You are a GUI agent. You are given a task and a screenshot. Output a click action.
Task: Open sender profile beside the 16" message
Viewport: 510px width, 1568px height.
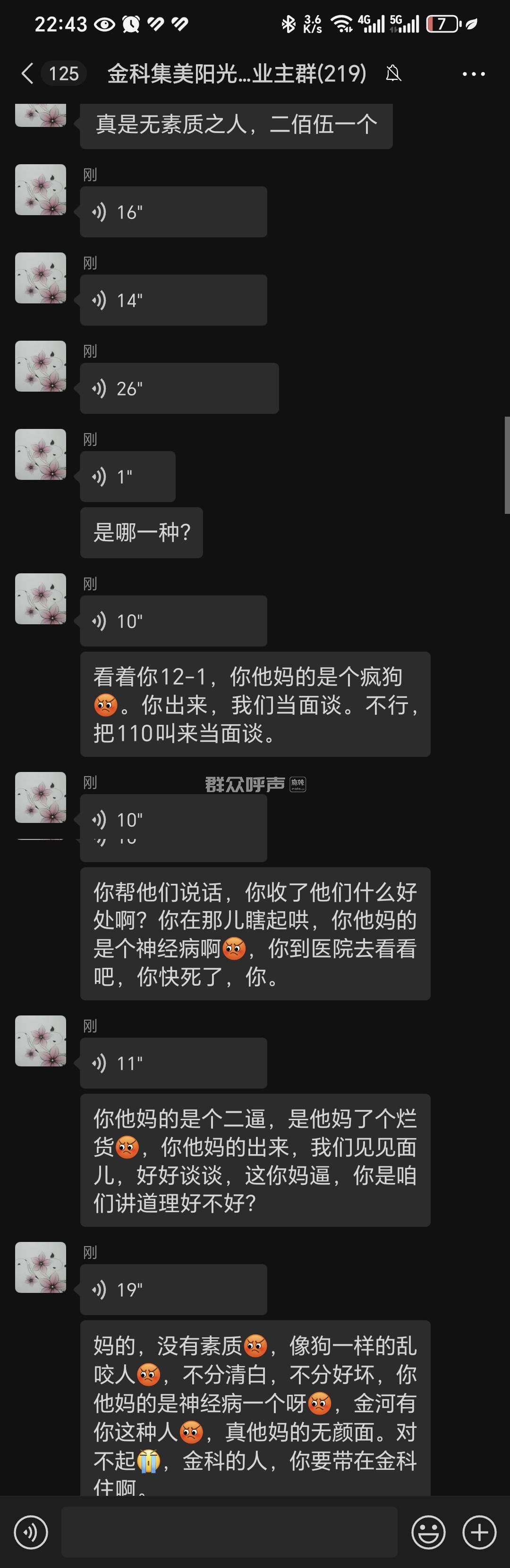(40, 189)
